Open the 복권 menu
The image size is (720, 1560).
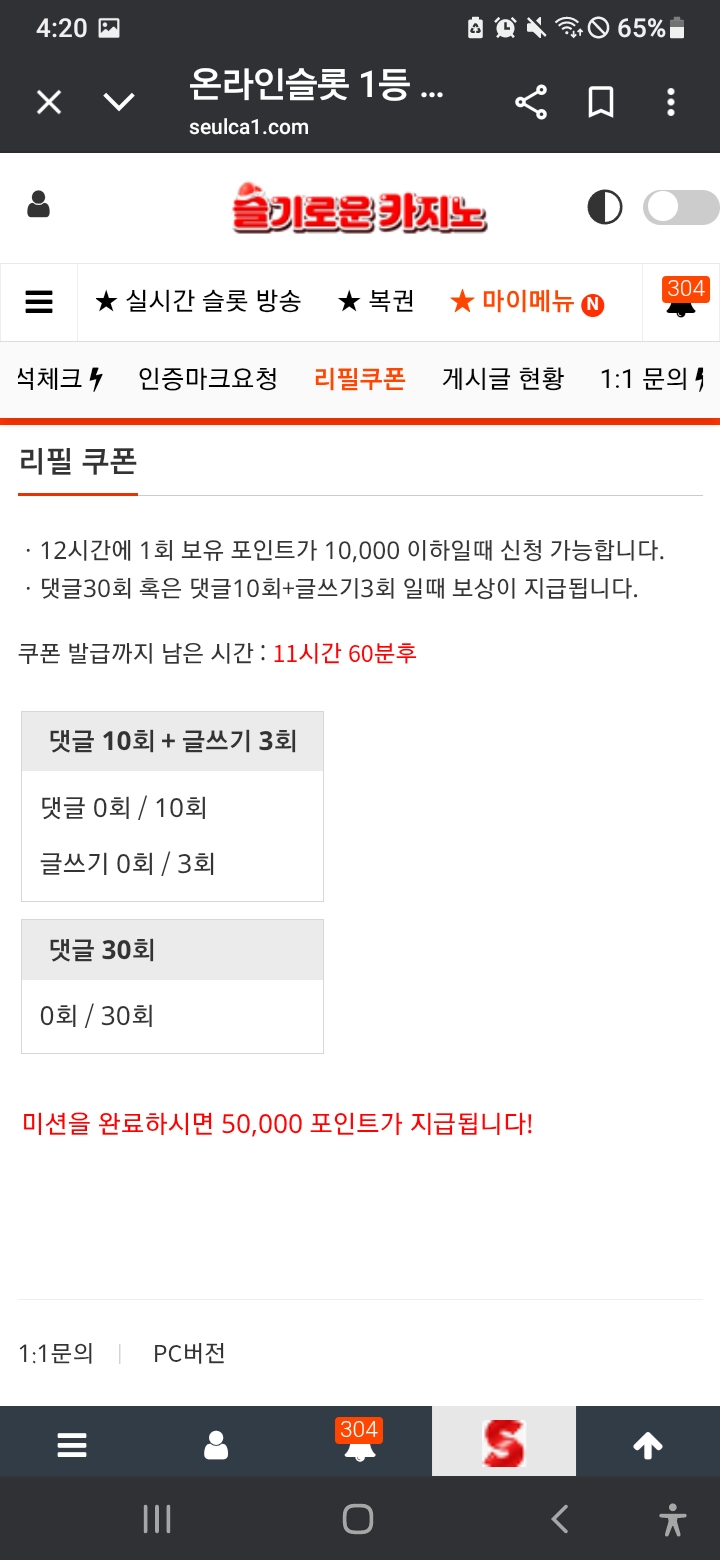376,301
